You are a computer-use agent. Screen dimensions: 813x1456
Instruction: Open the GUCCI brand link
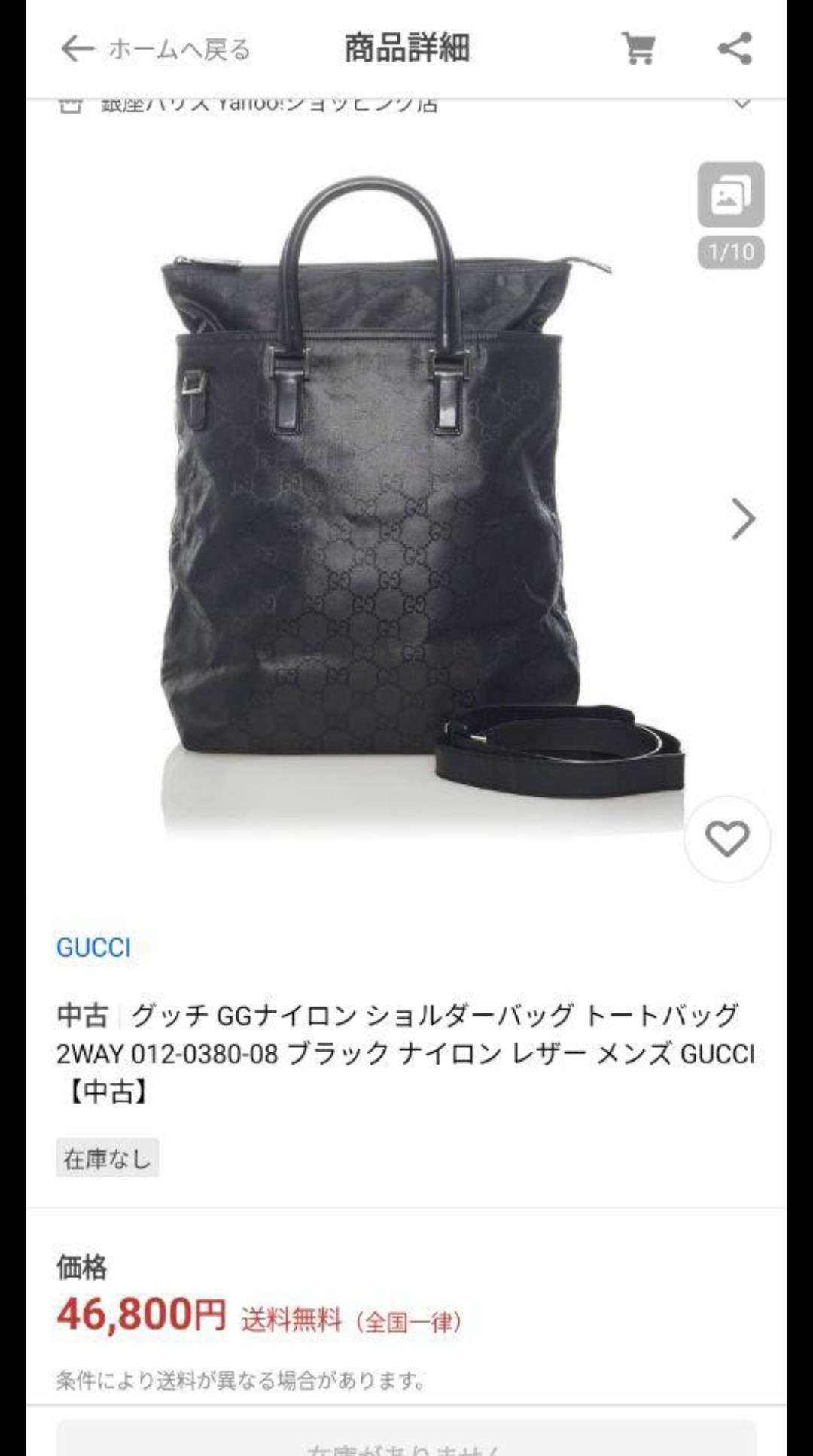click(93, 947)
